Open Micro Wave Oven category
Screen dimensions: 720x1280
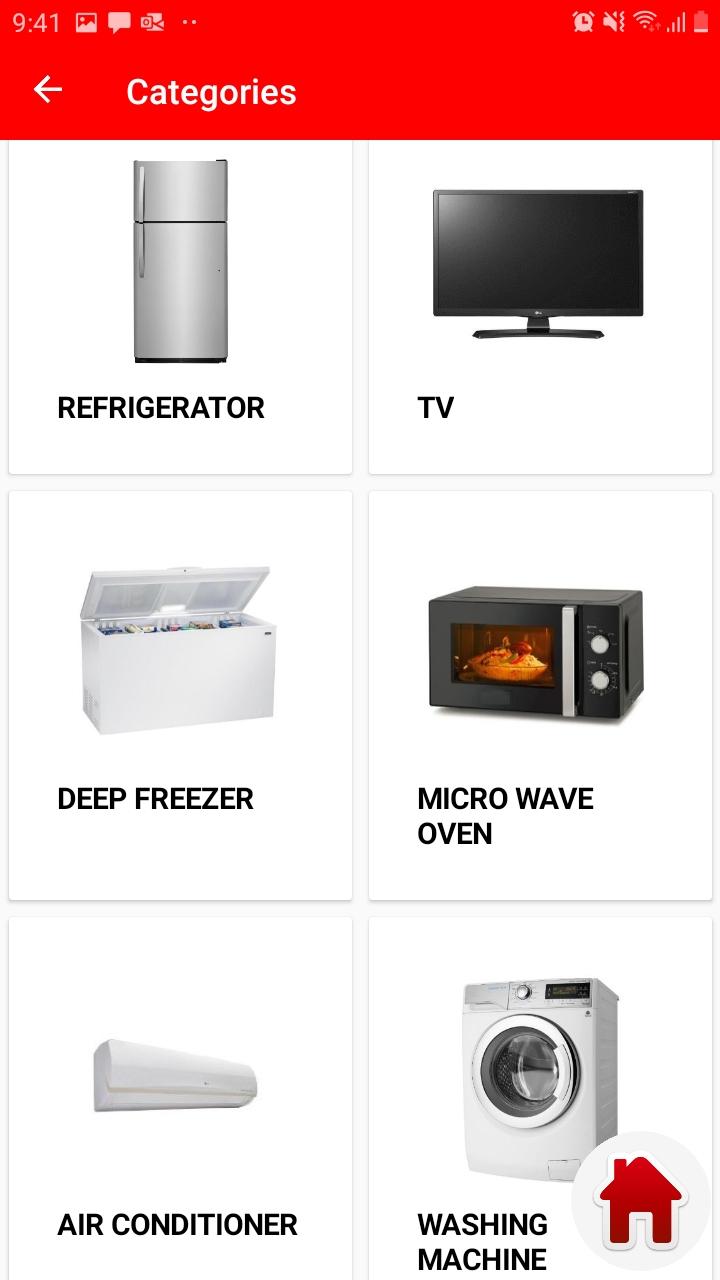540,695
